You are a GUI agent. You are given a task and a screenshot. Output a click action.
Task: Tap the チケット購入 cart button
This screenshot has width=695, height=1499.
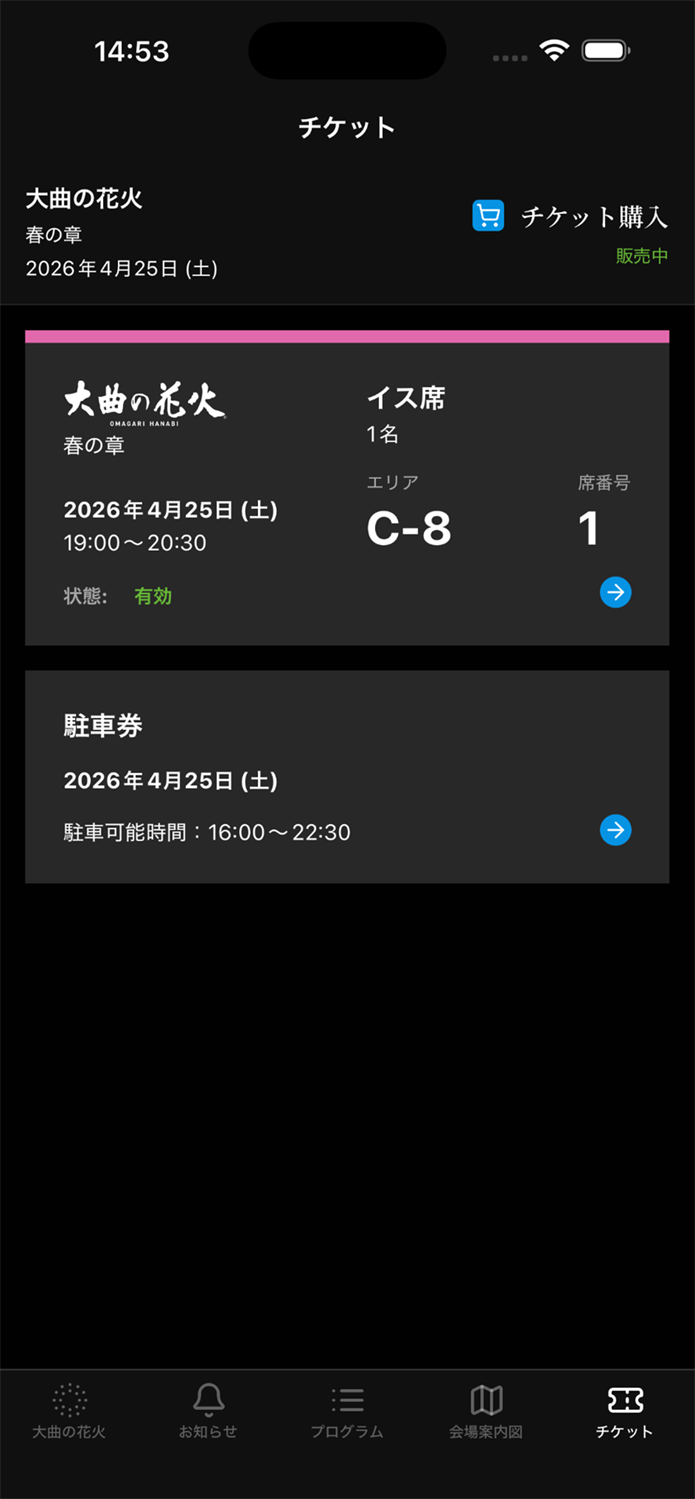pyautogui.click(x=570, y=217)
